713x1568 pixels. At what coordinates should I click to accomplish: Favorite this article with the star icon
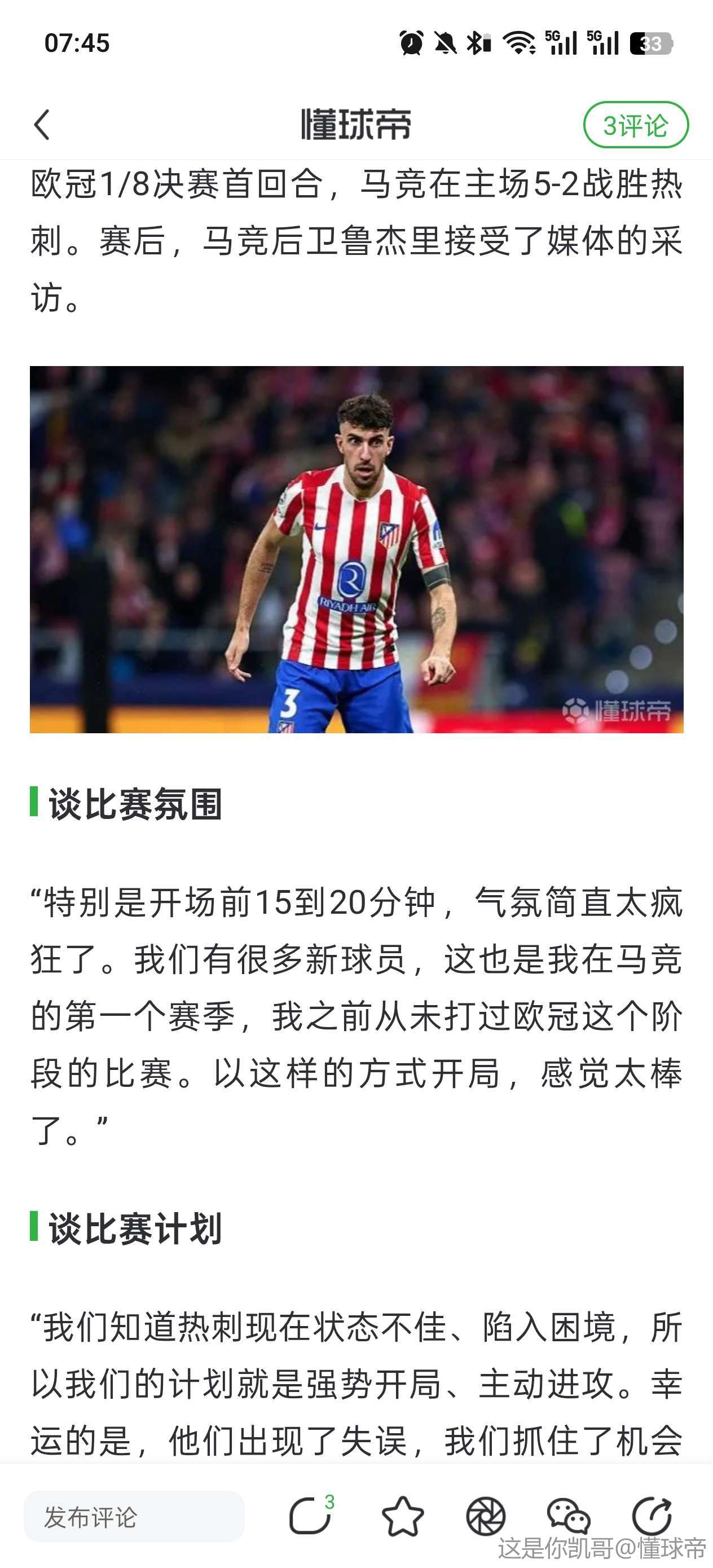coord(402,1516)
